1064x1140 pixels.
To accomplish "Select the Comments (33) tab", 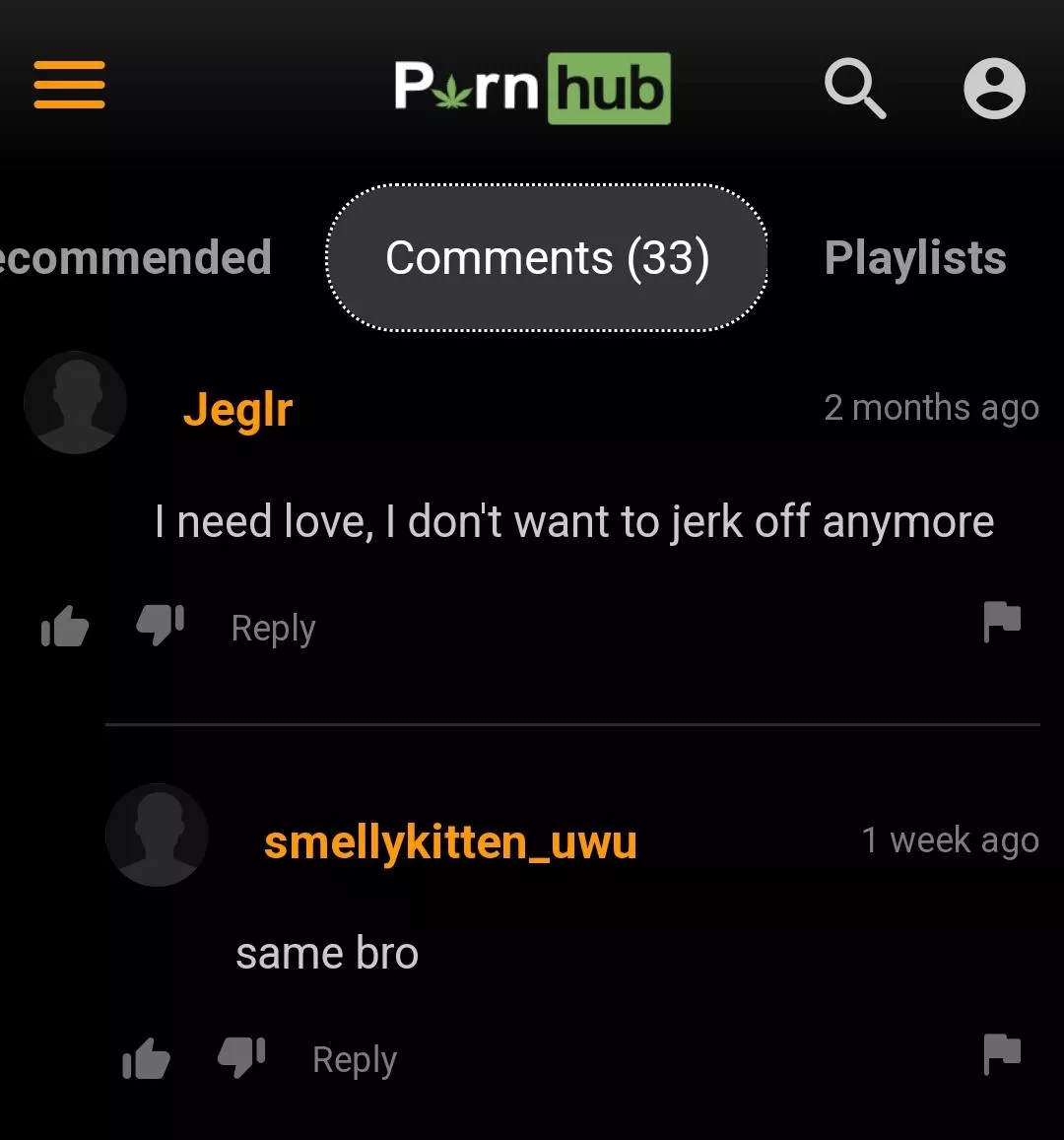I will [x=547, y=258].
